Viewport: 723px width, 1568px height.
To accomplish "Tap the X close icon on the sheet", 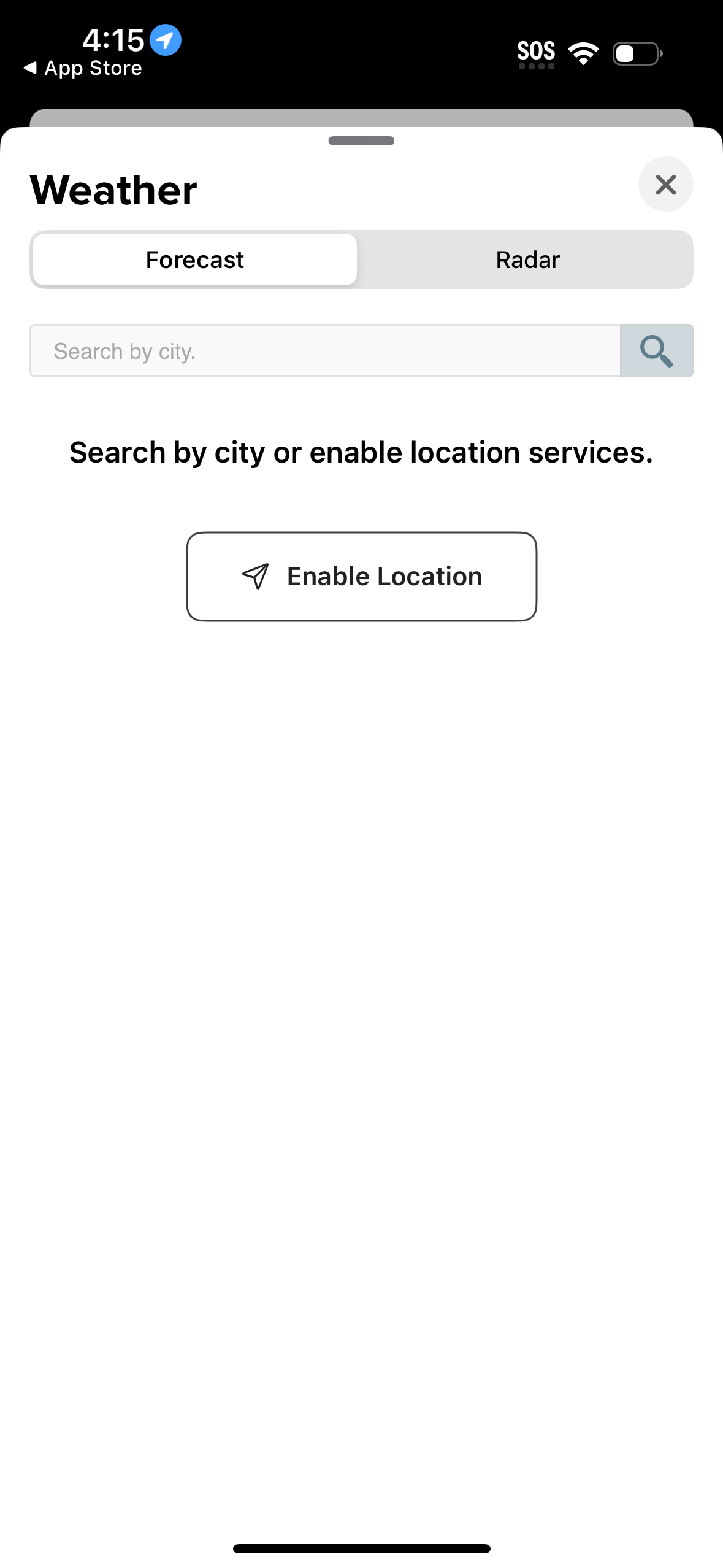I will click(665, 184).
